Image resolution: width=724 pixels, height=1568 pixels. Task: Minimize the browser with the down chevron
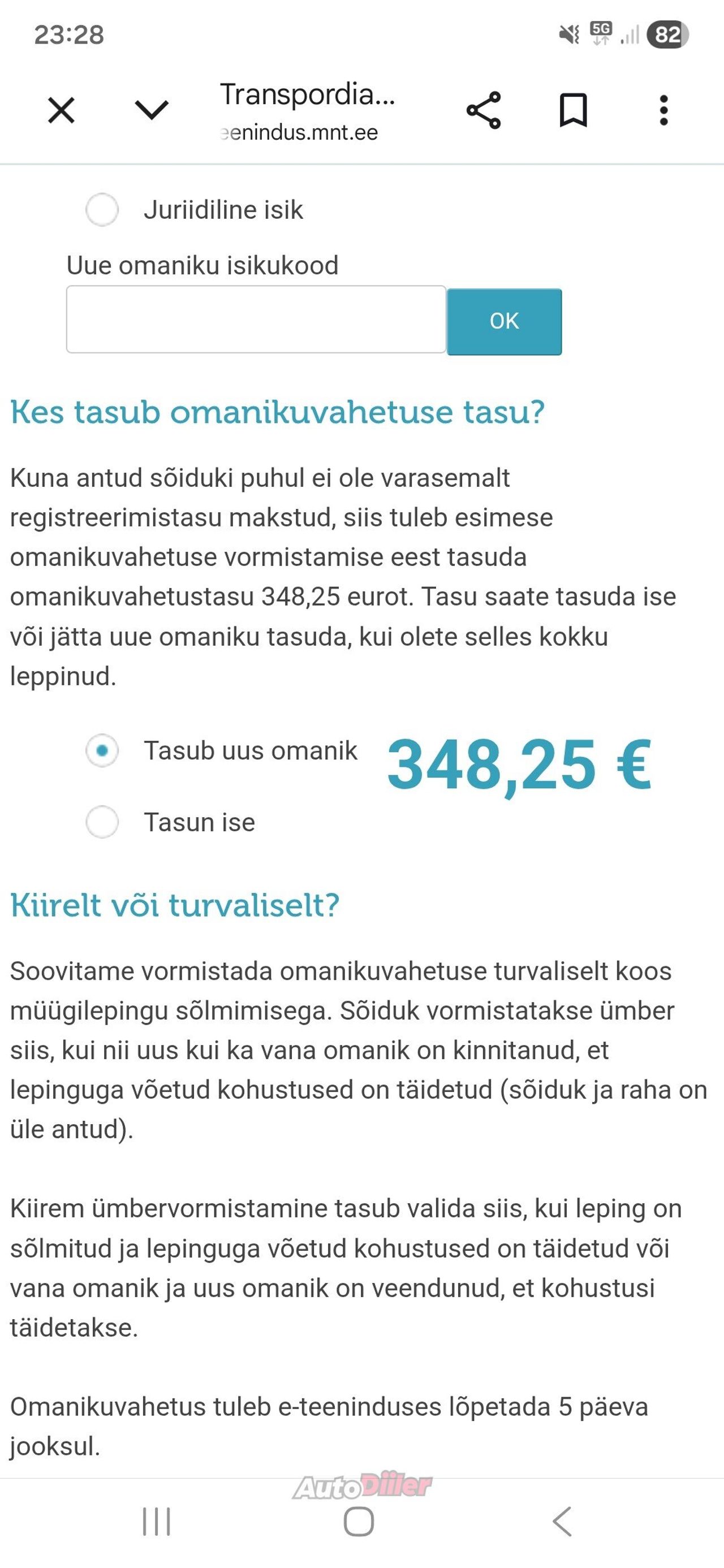pyautogui.click(x=151, y=111)
